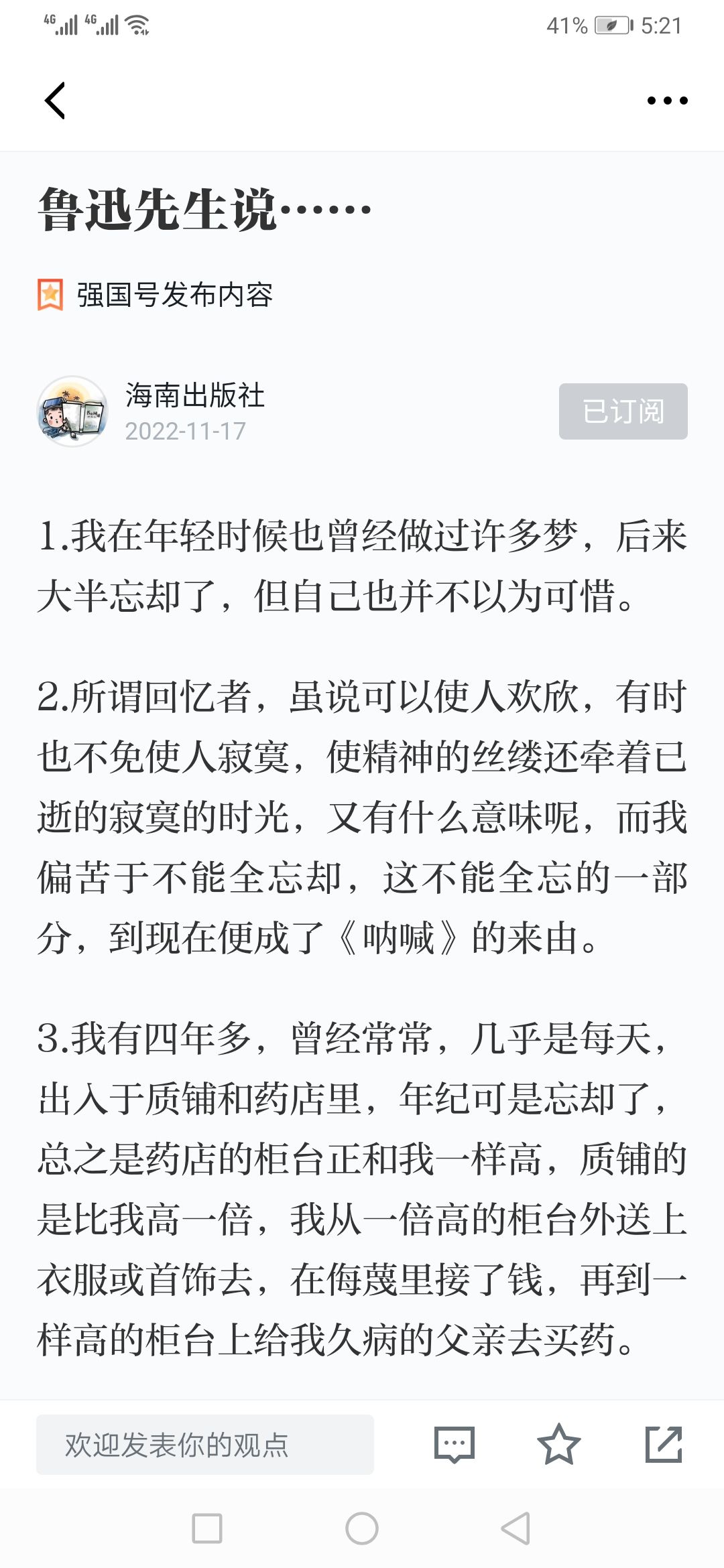Tap the 已订阅 subscribed button

(623, 411)
